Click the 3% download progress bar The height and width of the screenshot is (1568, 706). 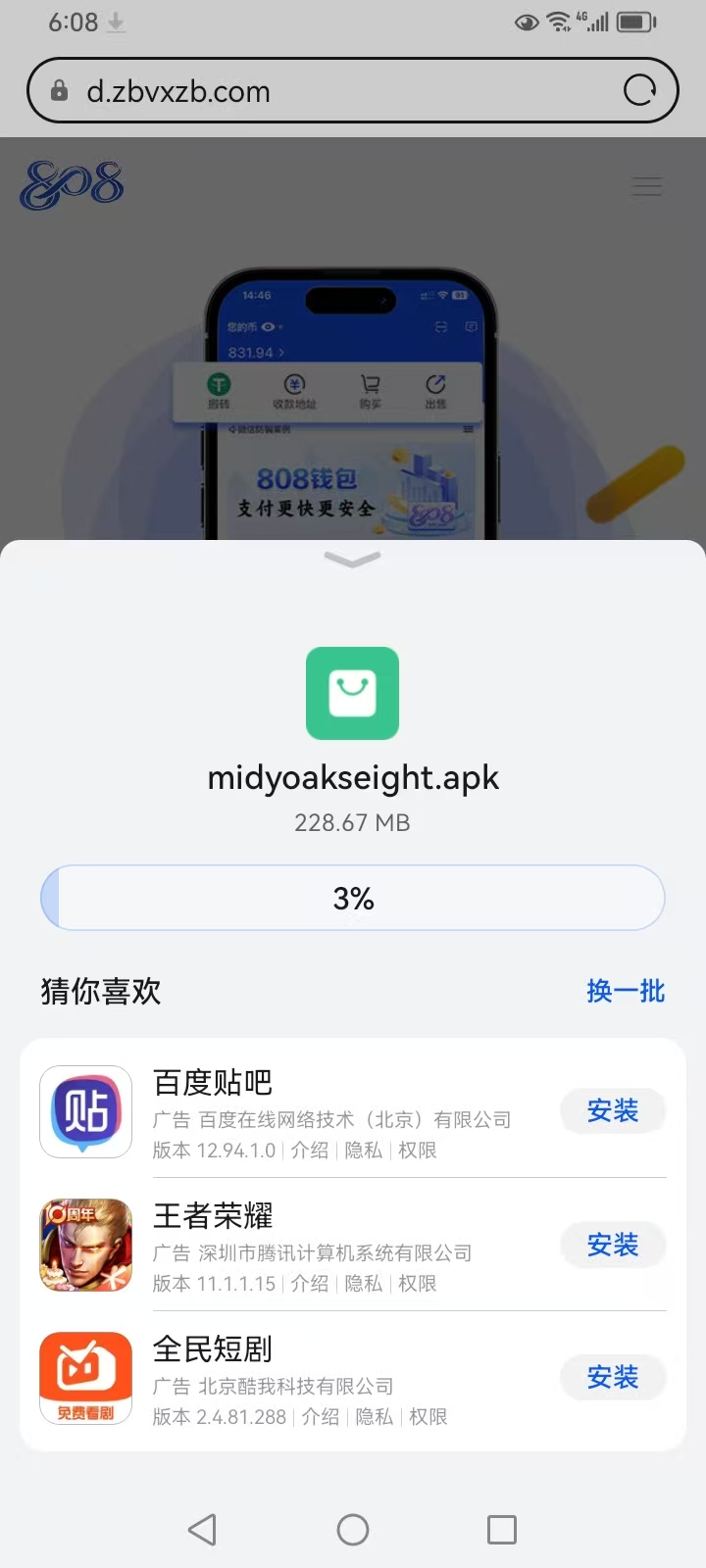click(x=353, y=898)
